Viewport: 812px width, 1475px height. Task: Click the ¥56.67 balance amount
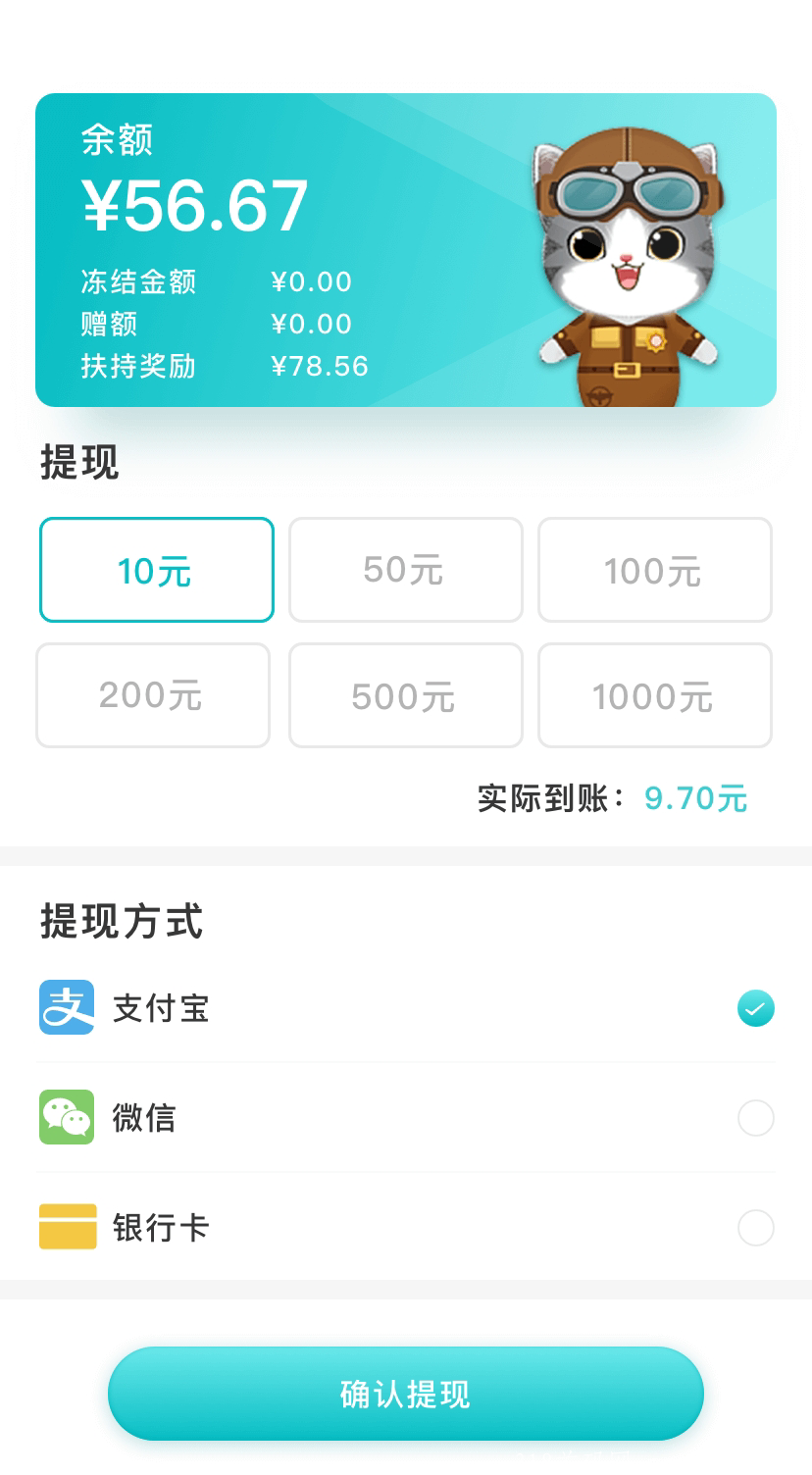(x=193, y=201)
